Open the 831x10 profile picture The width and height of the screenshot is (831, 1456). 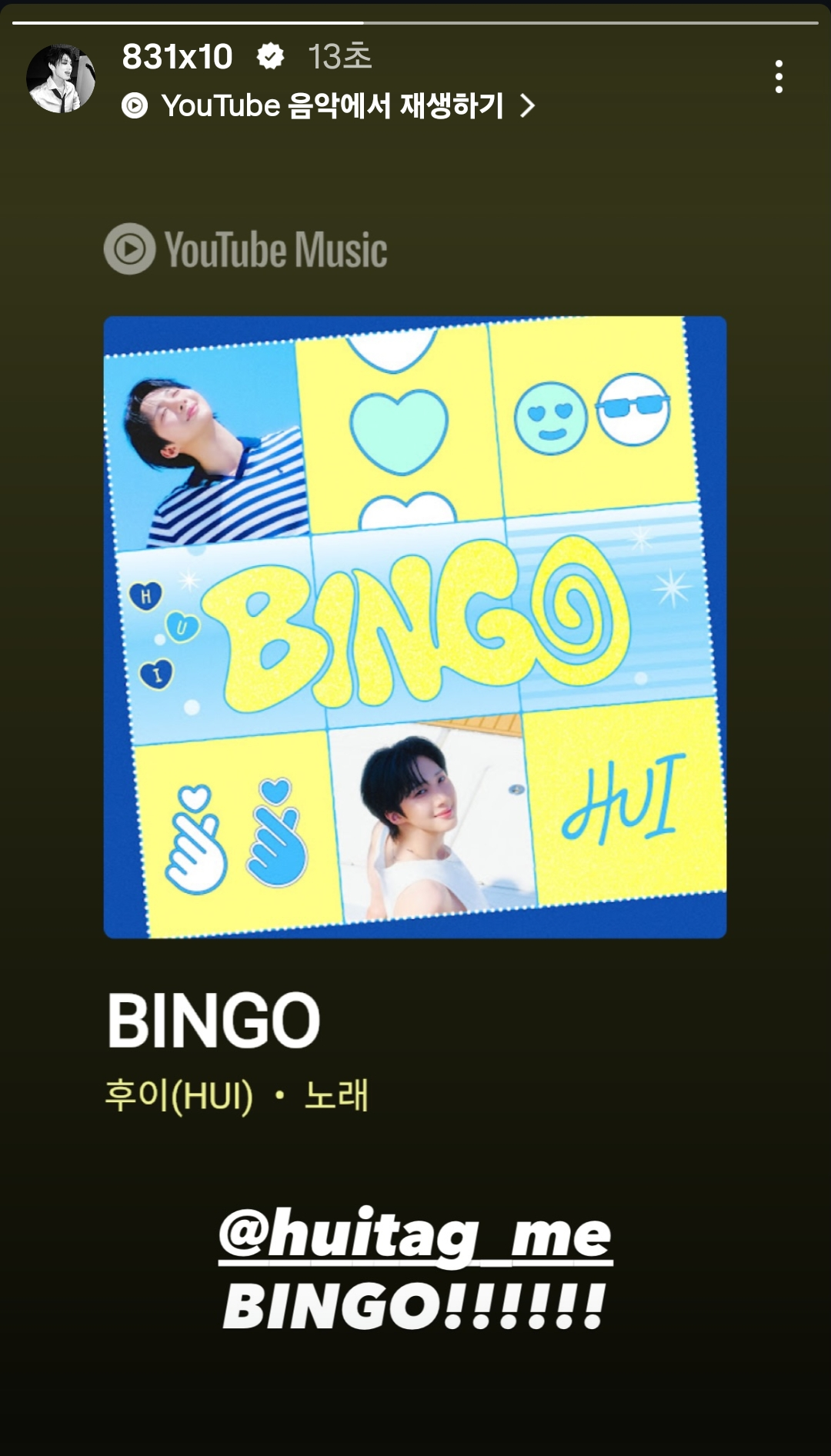[61, 78]
